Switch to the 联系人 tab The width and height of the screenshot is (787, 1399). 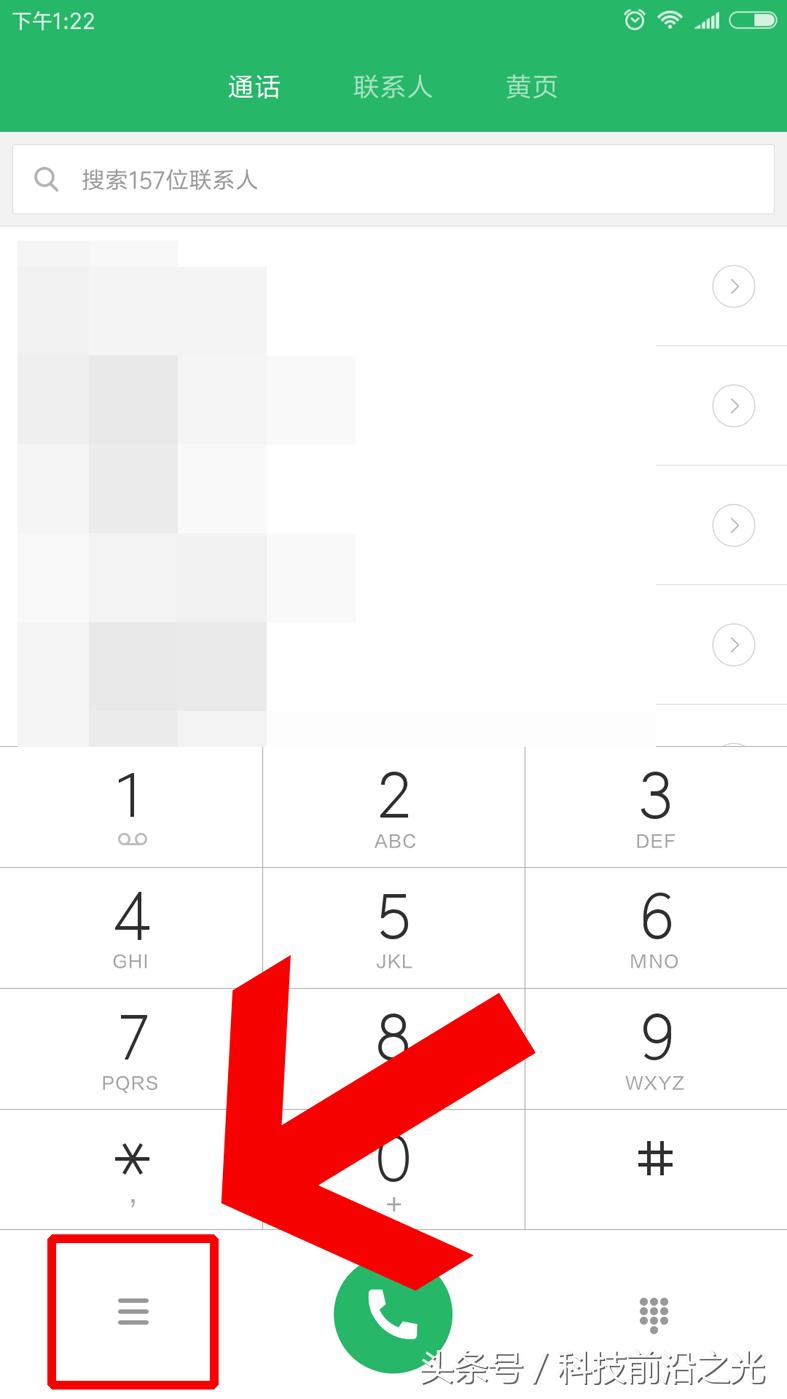click(x=392, y=87)
